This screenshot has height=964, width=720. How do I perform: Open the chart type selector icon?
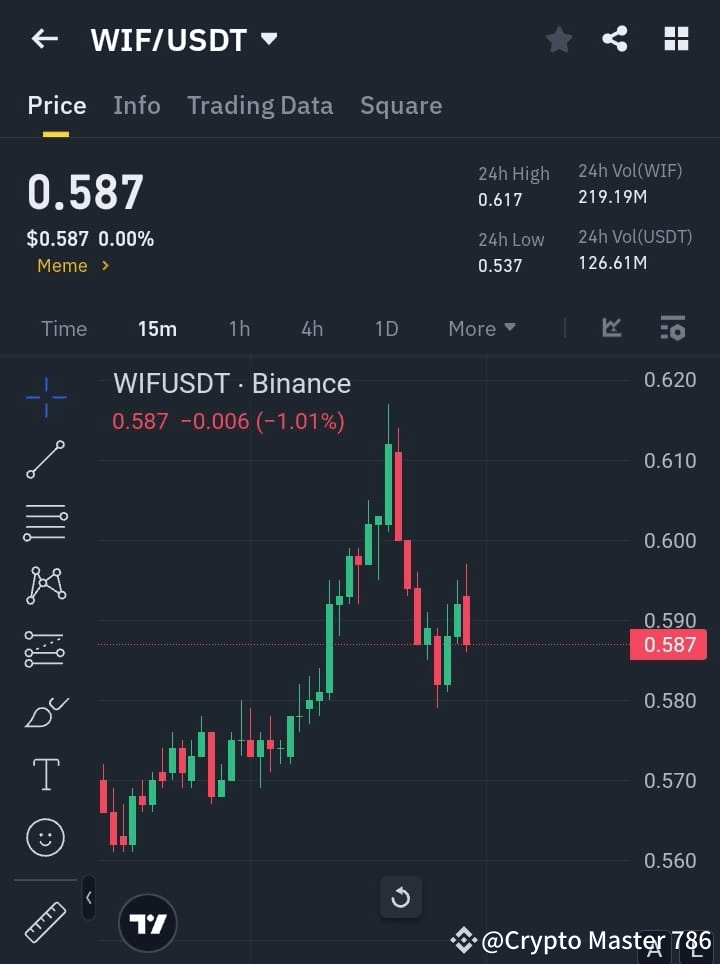coord(610,328)
